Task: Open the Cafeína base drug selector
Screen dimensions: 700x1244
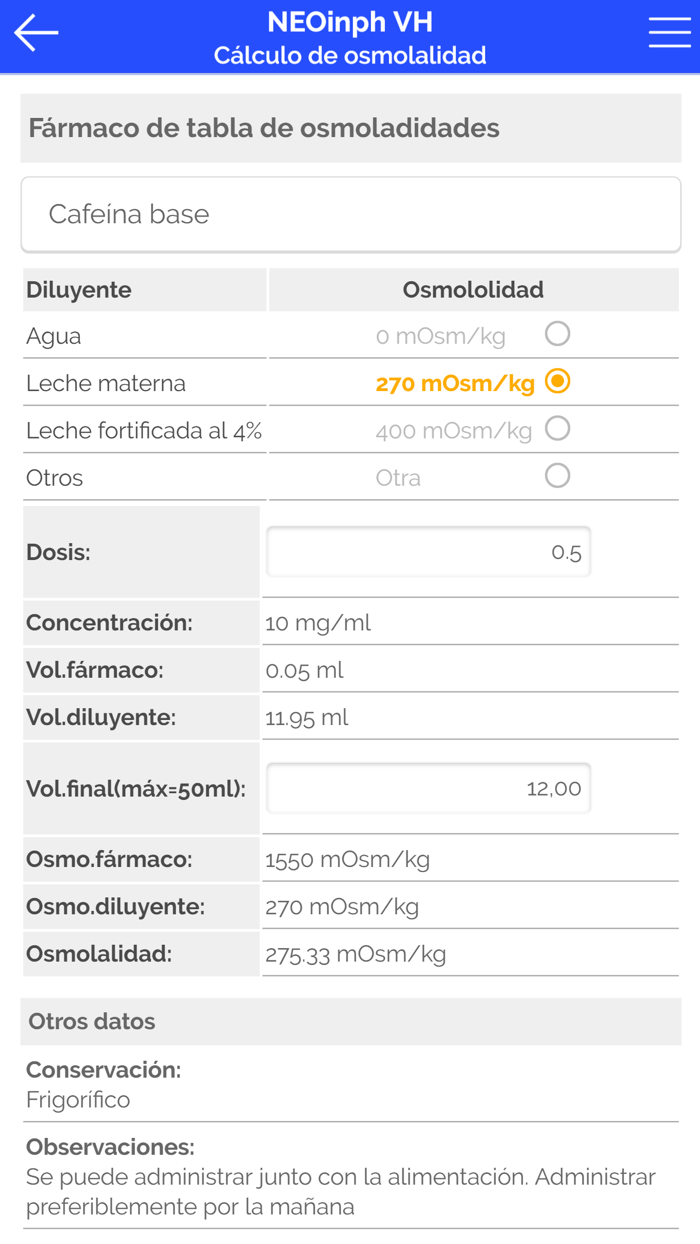Action: coord(350,215)
